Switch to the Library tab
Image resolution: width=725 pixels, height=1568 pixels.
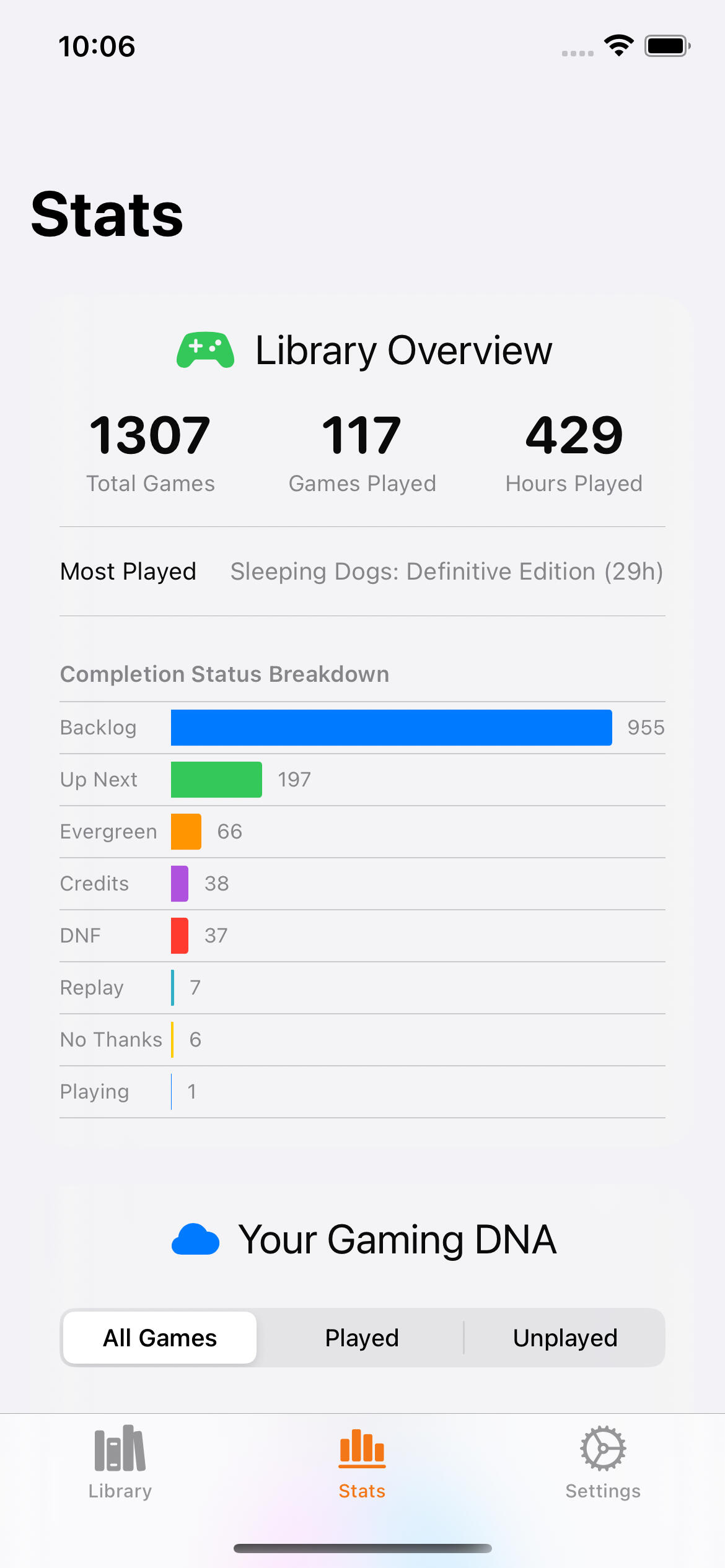tap(120, 1463)
